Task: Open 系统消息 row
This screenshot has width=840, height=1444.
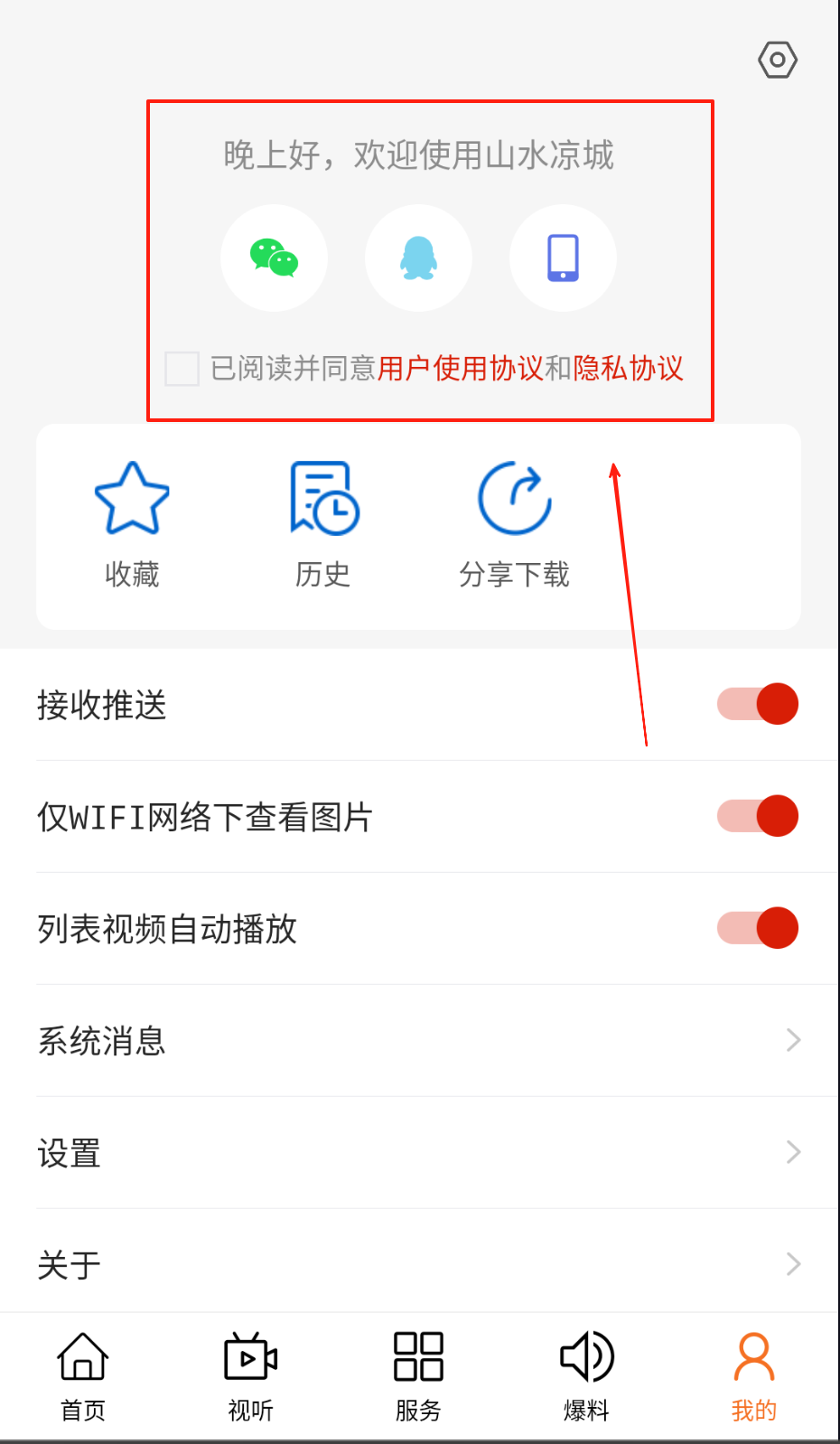Action: point(418,1041)
